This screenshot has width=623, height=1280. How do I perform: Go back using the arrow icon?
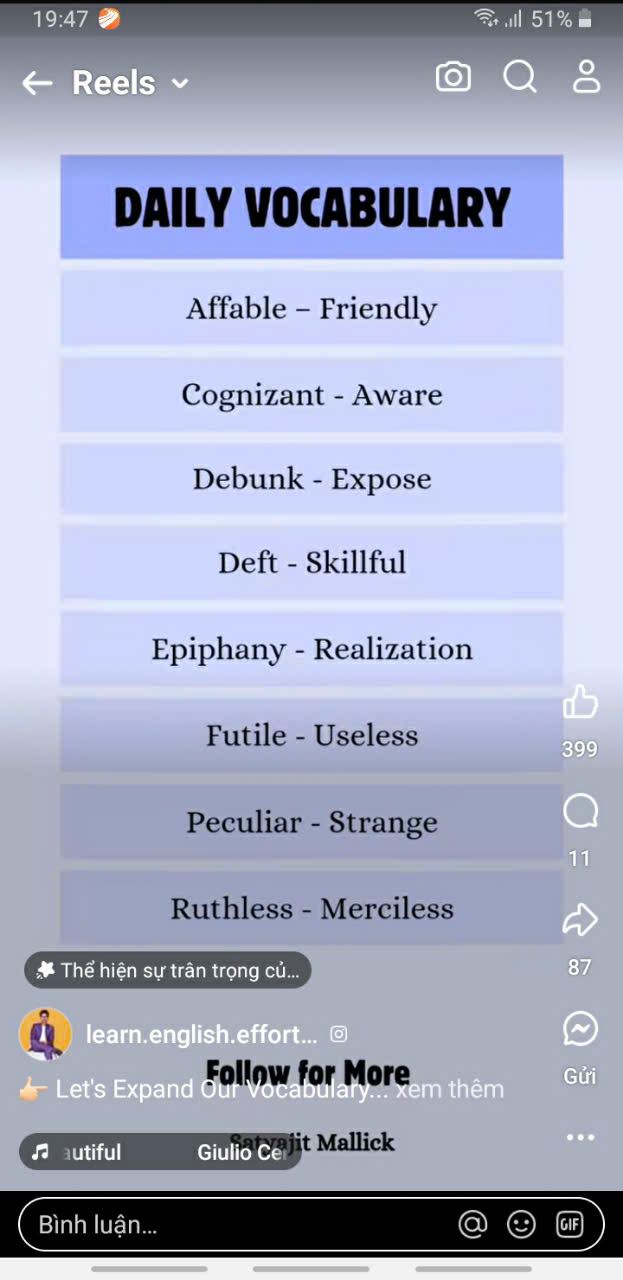37,83
